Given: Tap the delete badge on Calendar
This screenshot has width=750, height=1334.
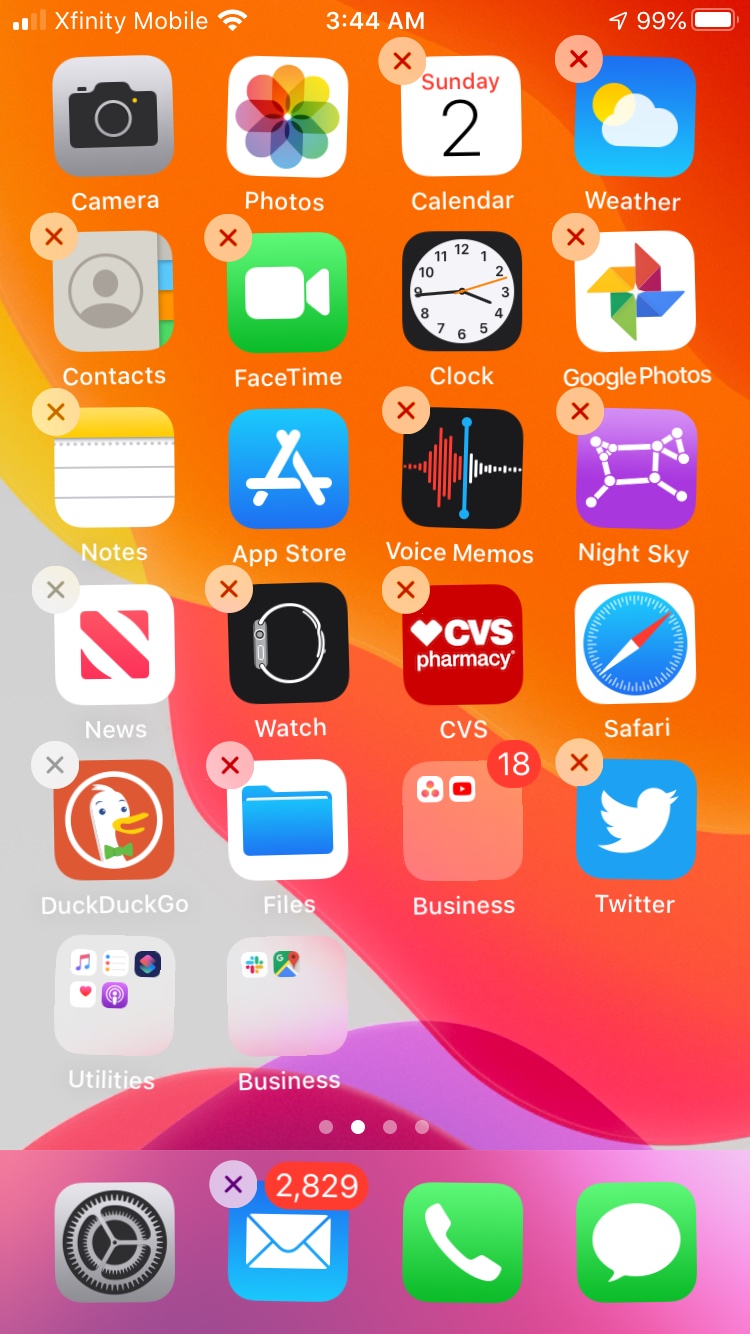Looking at the screenshot, I should tap(401, 61).
